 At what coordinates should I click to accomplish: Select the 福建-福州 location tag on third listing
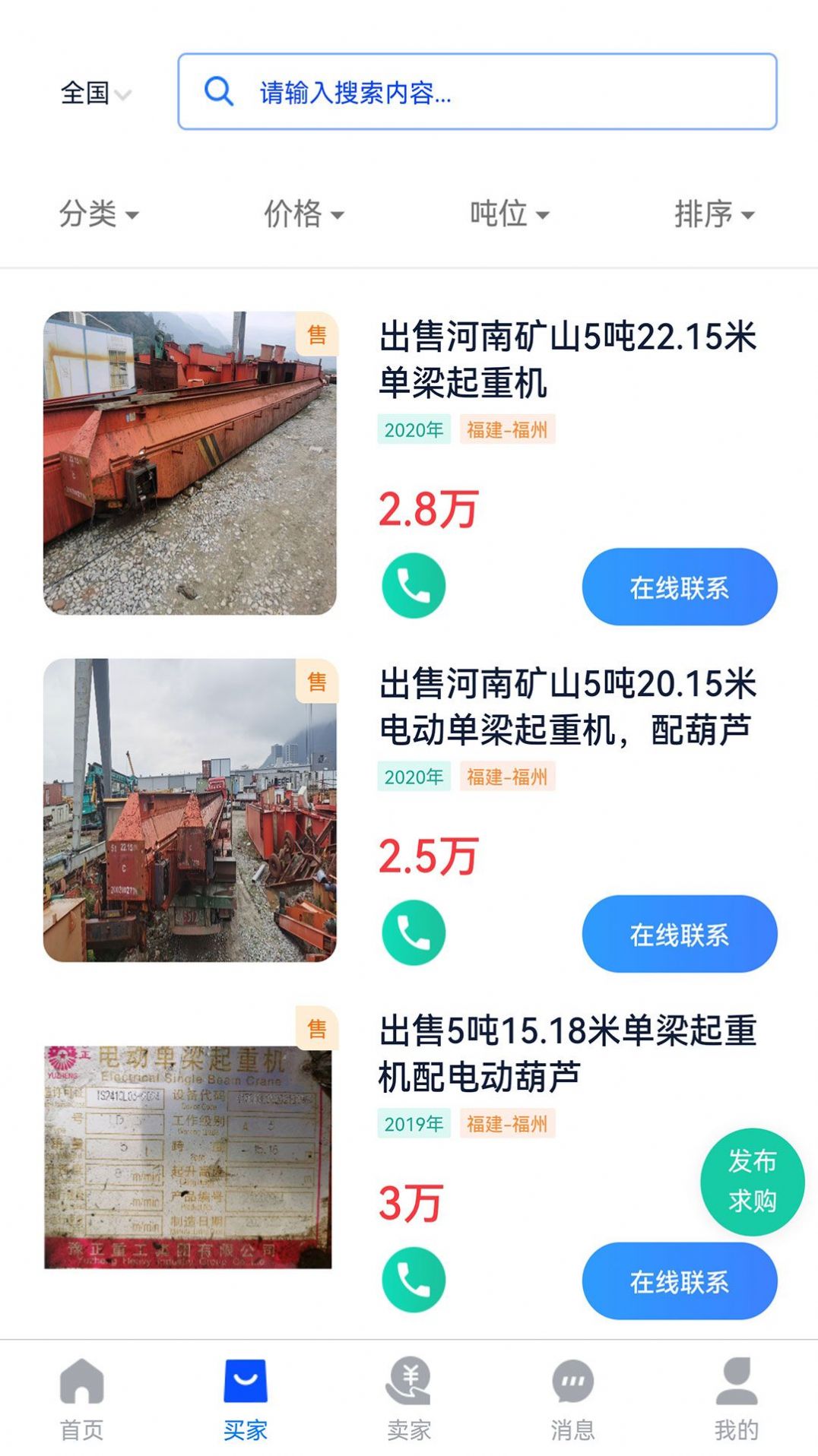(x=508, y=1124)
